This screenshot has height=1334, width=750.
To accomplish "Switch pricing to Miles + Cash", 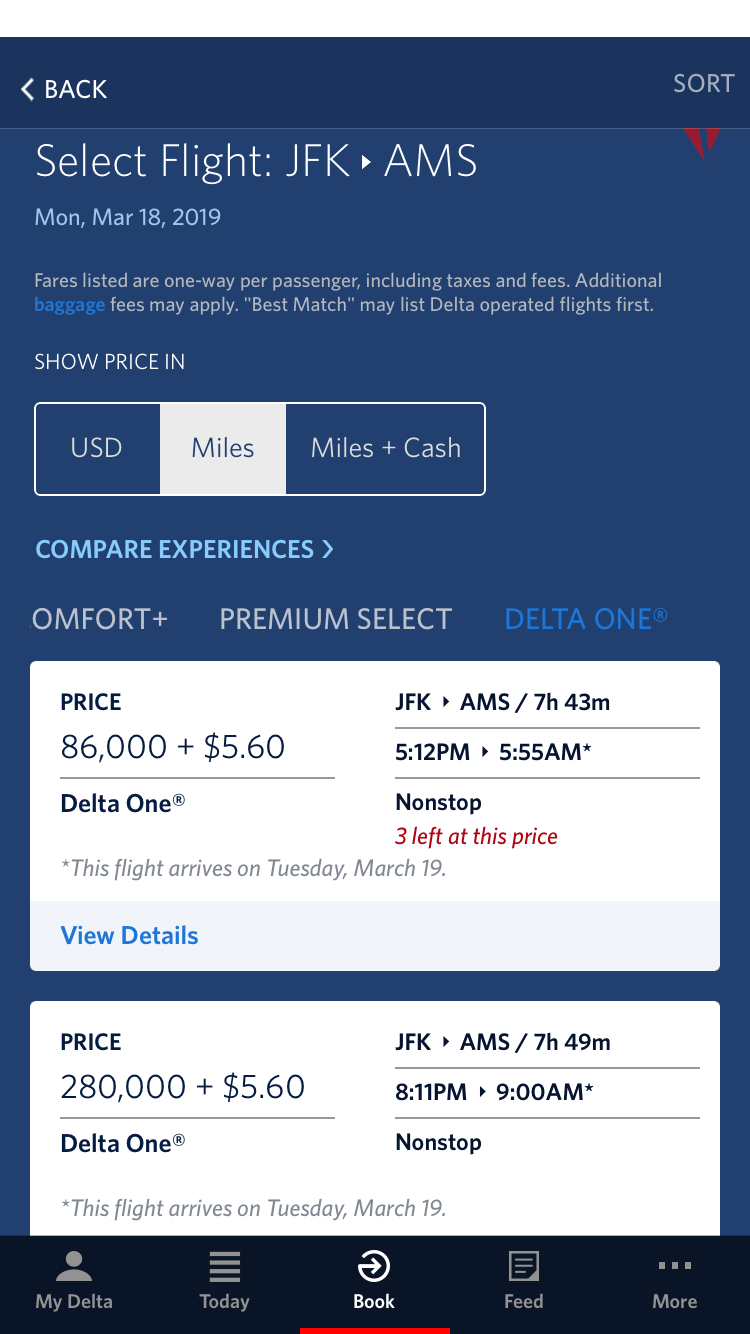I will click(x=385, y=448).
